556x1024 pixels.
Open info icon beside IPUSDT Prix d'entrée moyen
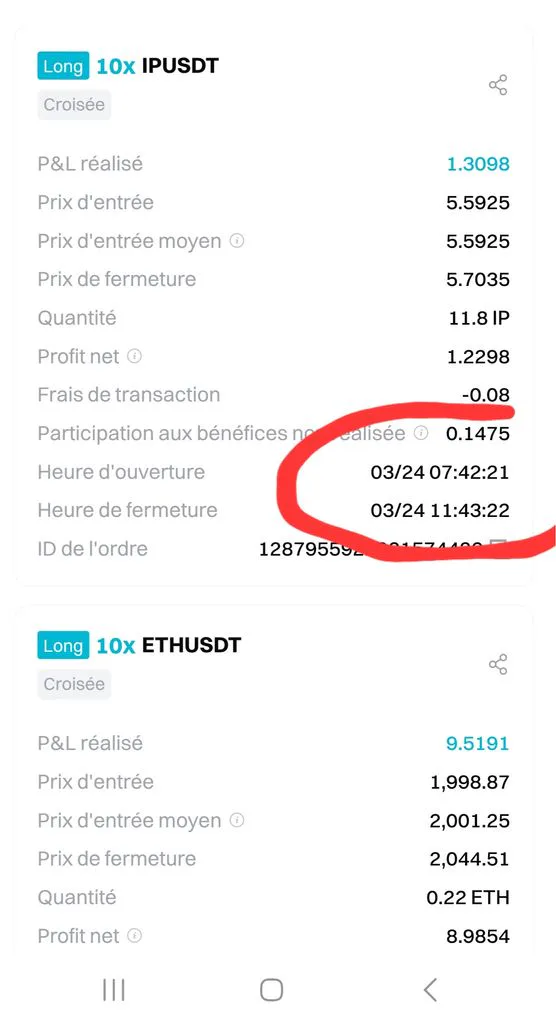[237, 241]
